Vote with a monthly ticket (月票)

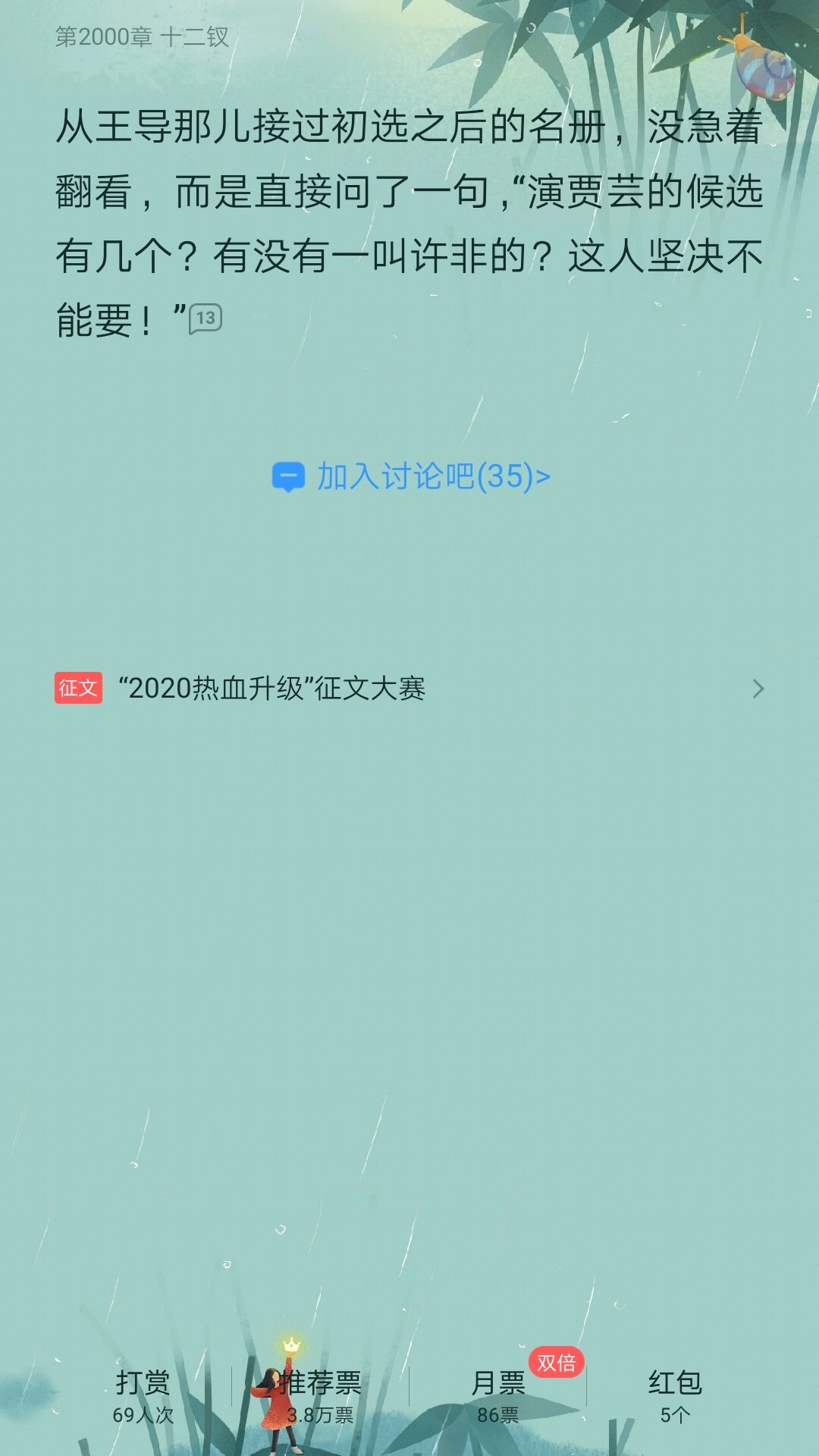[x=498, y=1395]
